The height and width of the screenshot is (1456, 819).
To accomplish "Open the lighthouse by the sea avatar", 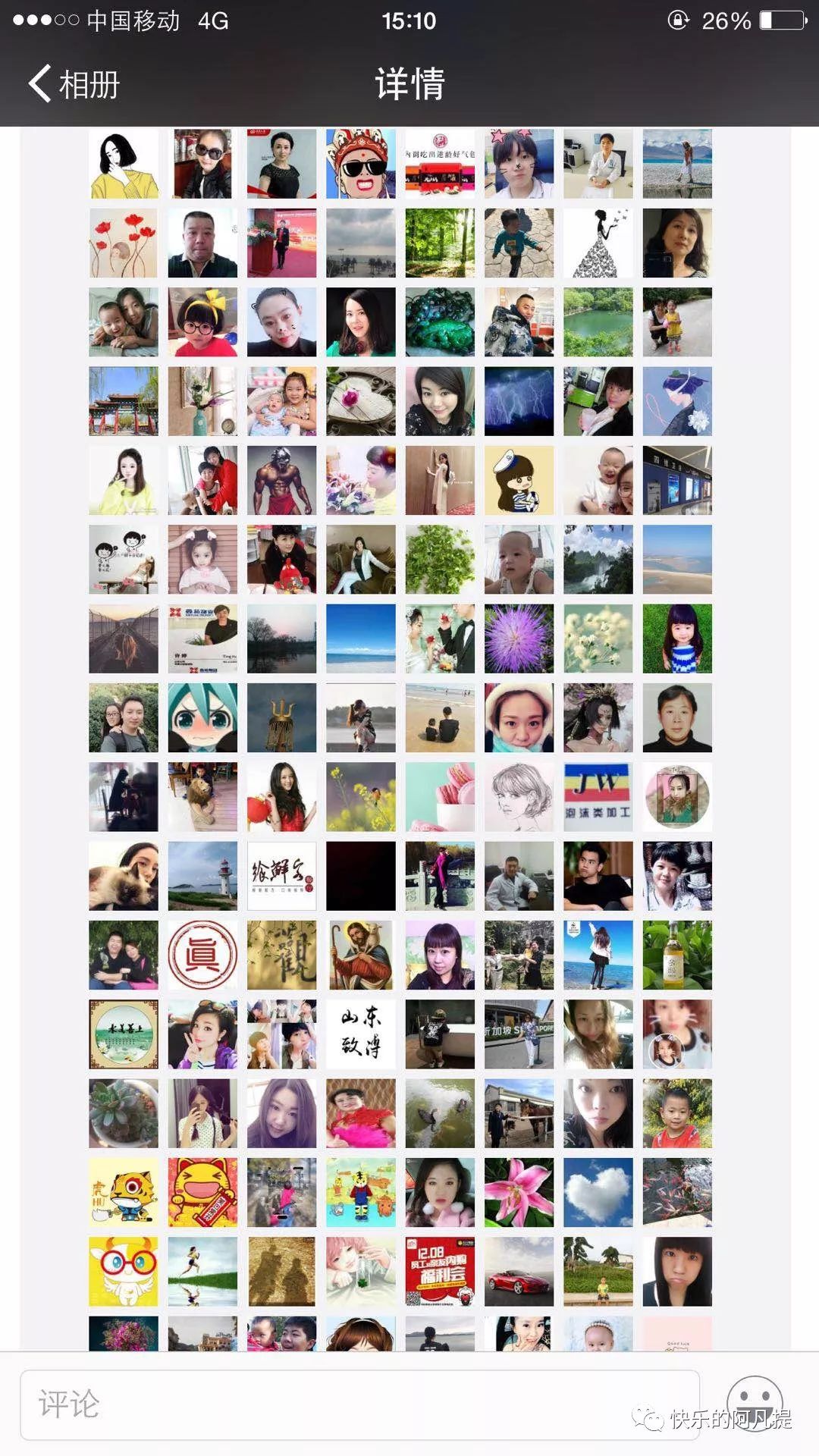I will (x=202, y=876).
